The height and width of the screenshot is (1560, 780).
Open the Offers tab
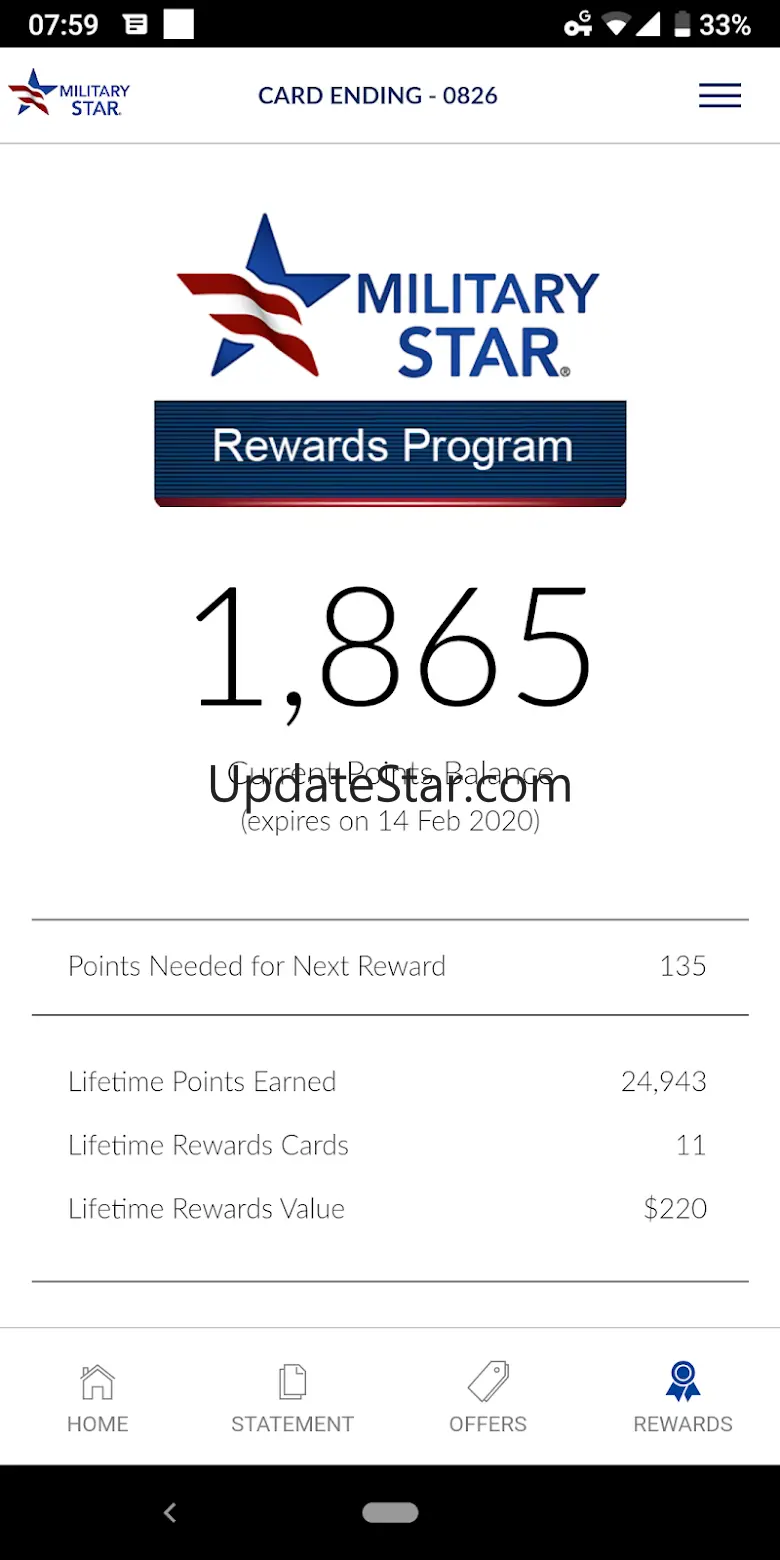coord(487,1398)
